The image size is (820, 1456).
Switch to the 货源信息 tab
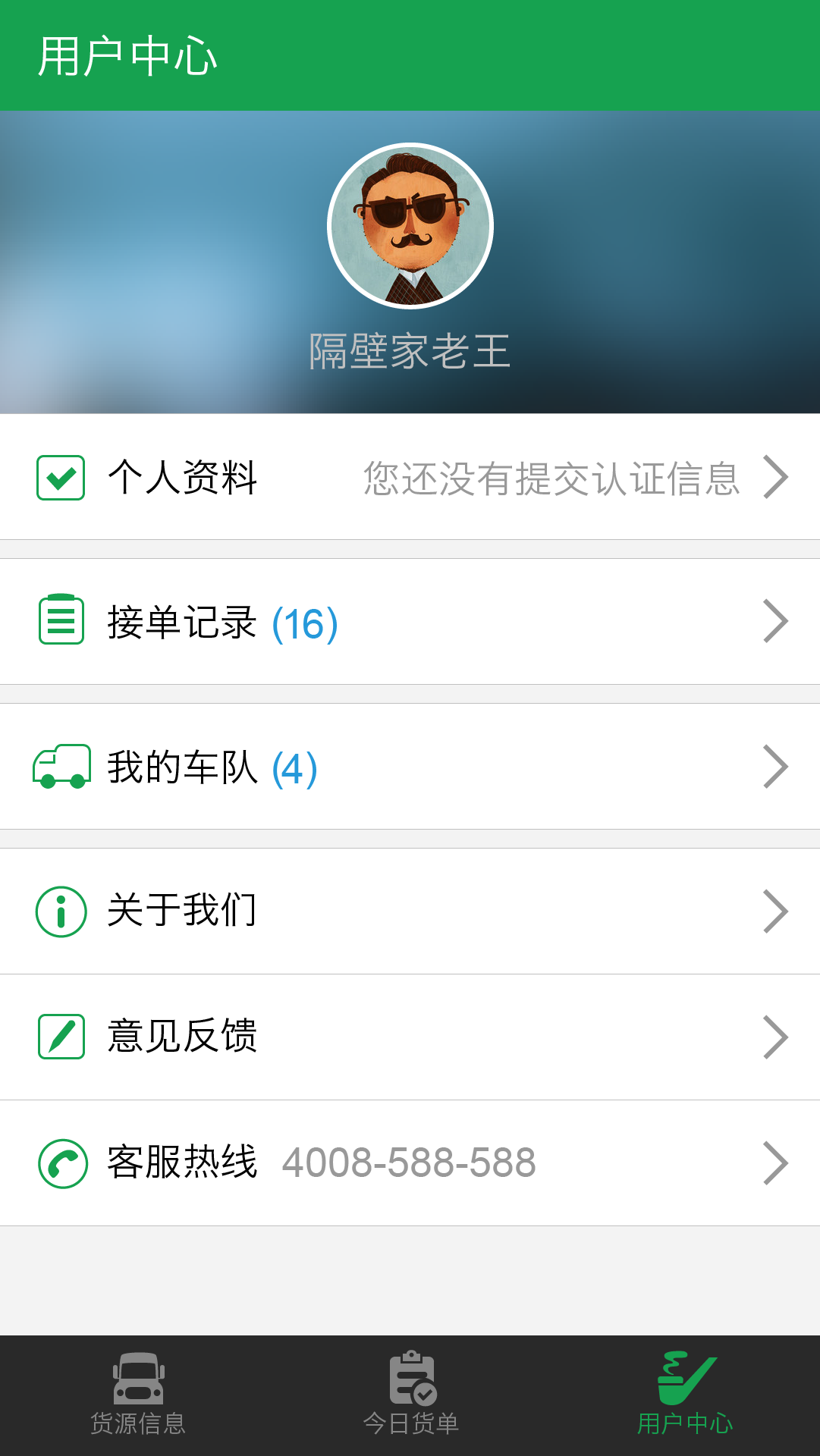coord(137,1395)
